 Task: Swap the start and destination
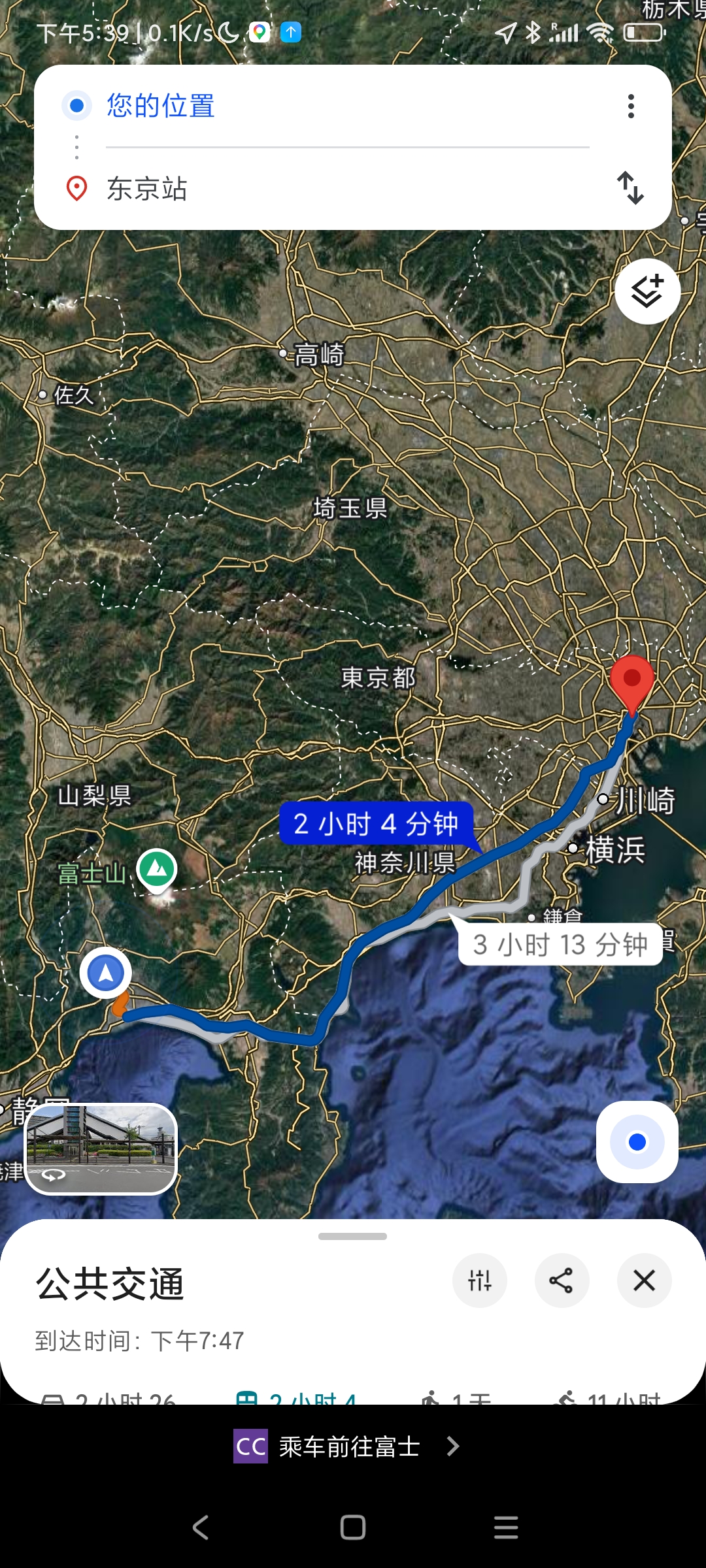point(631,188)
